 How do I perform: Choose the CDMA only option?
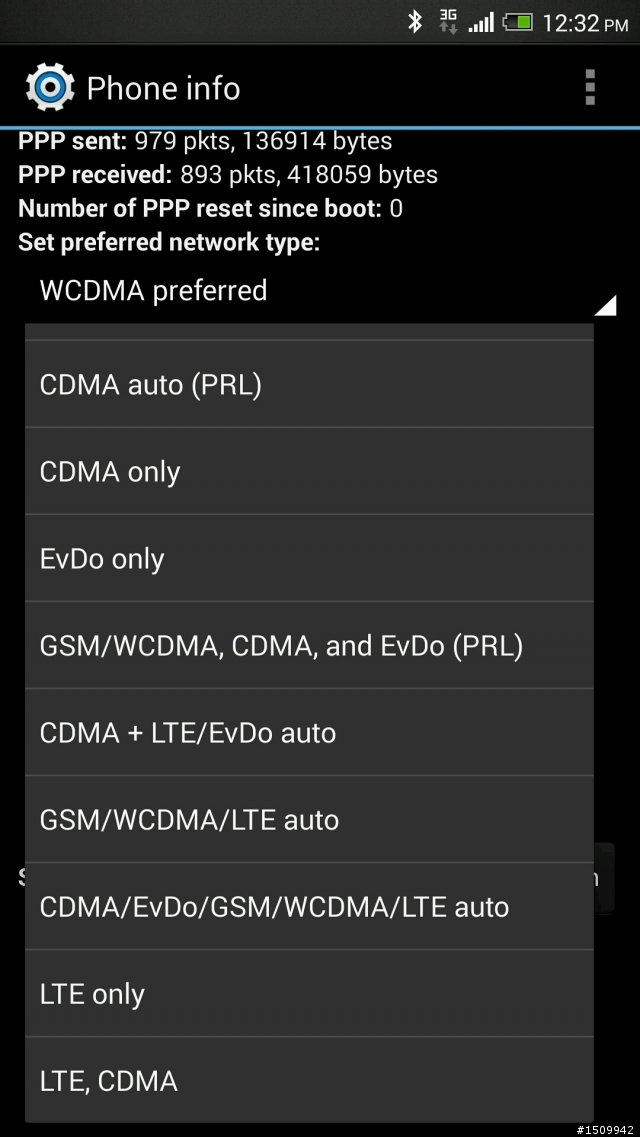click(x=309, y=471)
